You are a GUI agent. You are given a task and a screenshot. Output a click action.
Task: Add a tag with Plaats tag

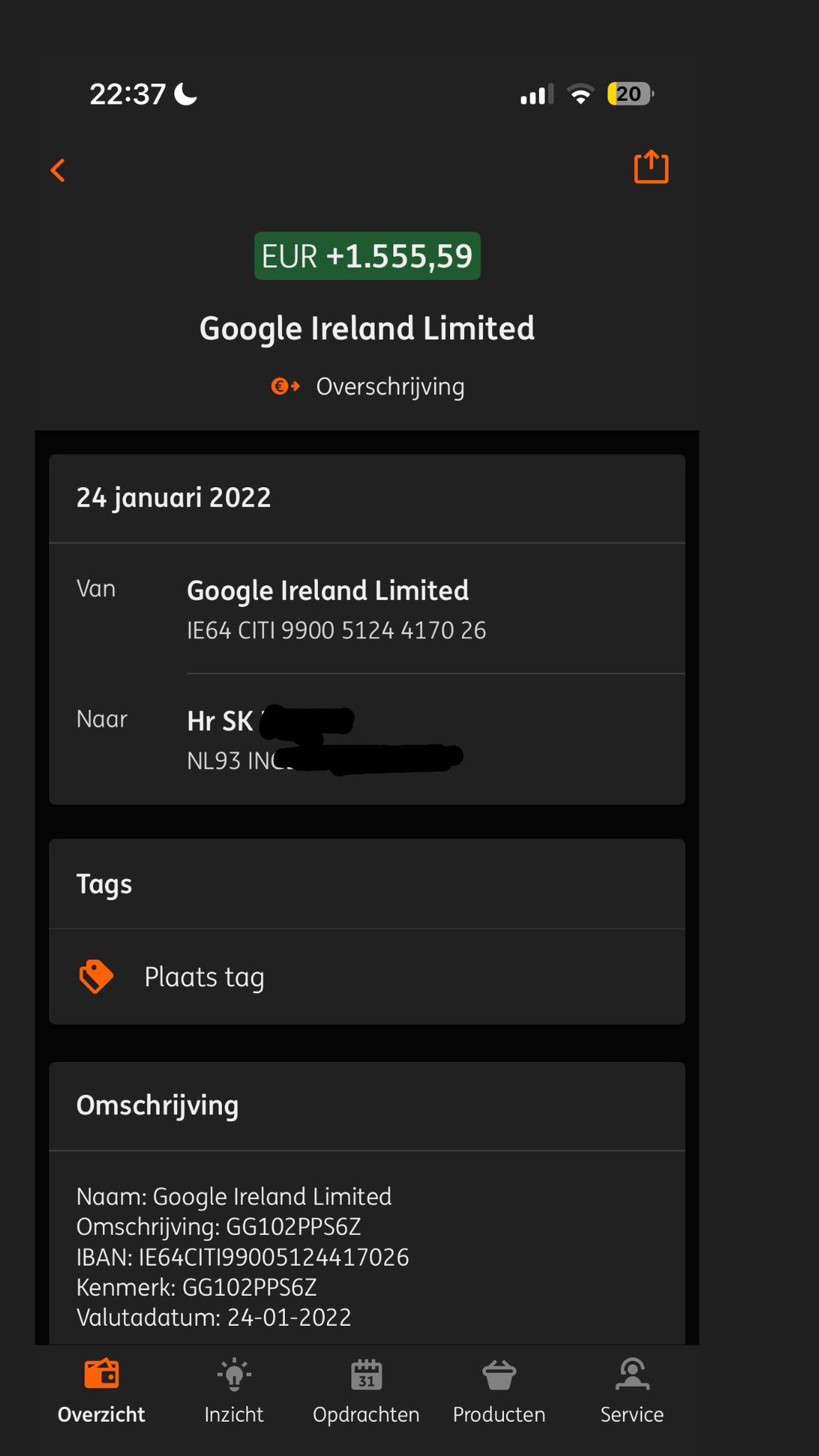click(x=203, y=977)
